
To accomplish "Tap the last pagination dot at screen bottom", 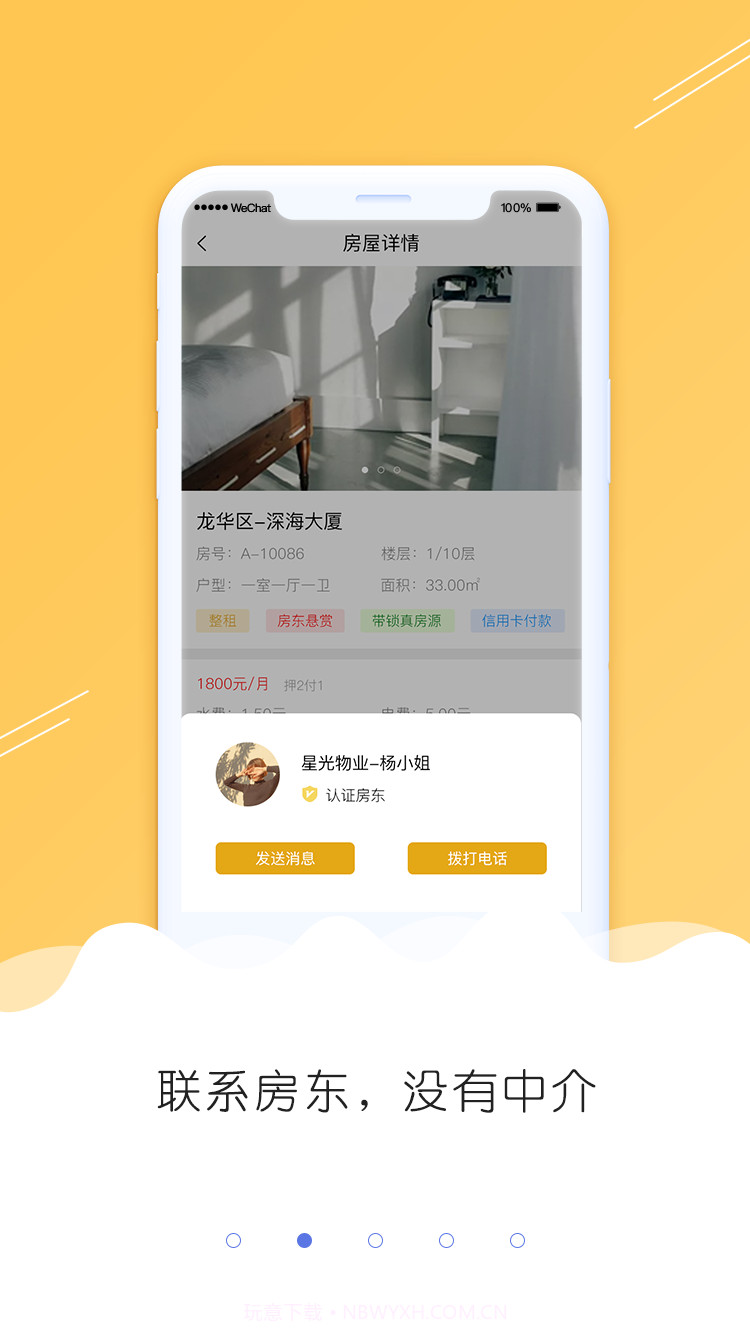I will point(517,1240).
